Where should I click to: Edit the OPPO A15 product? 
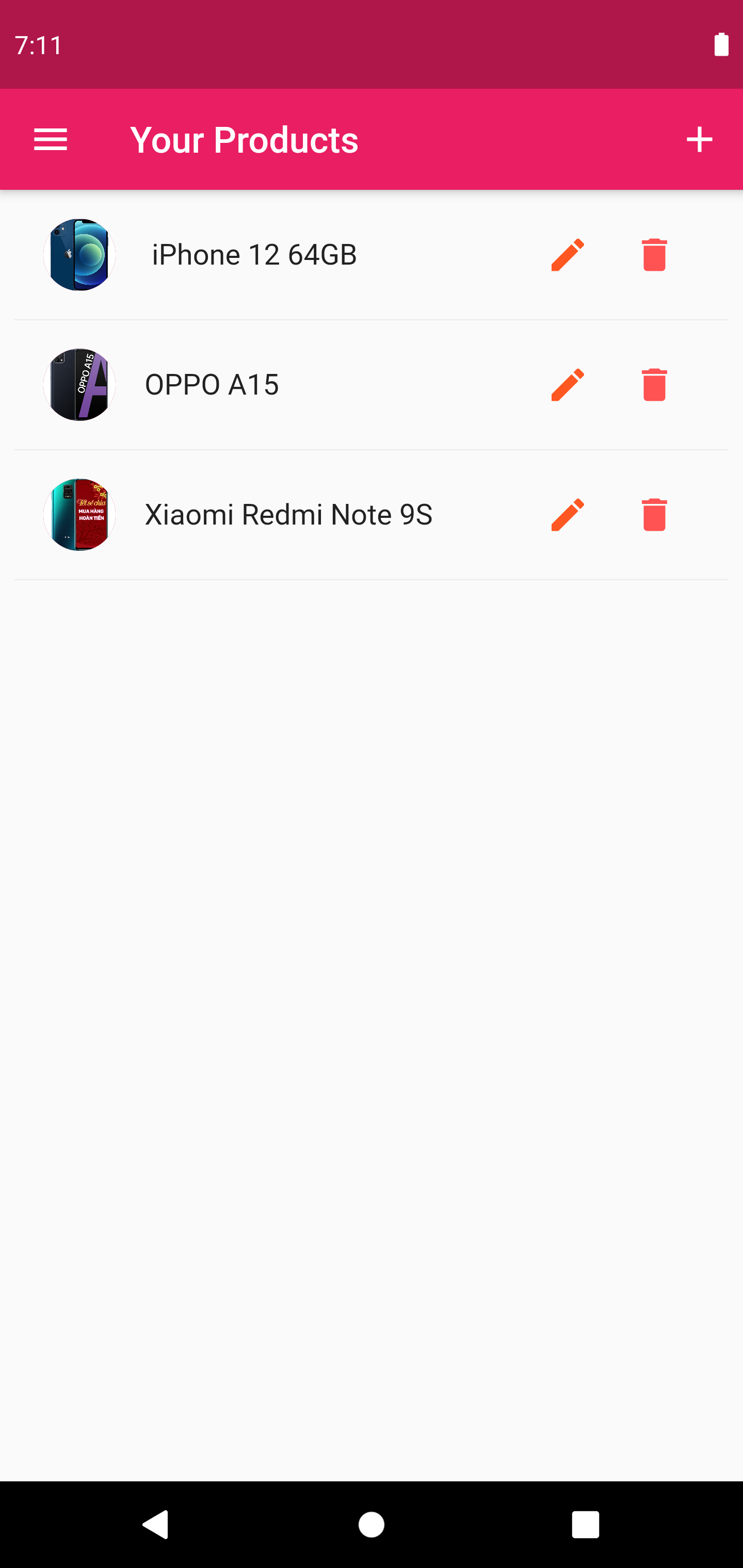pyautogui.click(x=568, y=385)
